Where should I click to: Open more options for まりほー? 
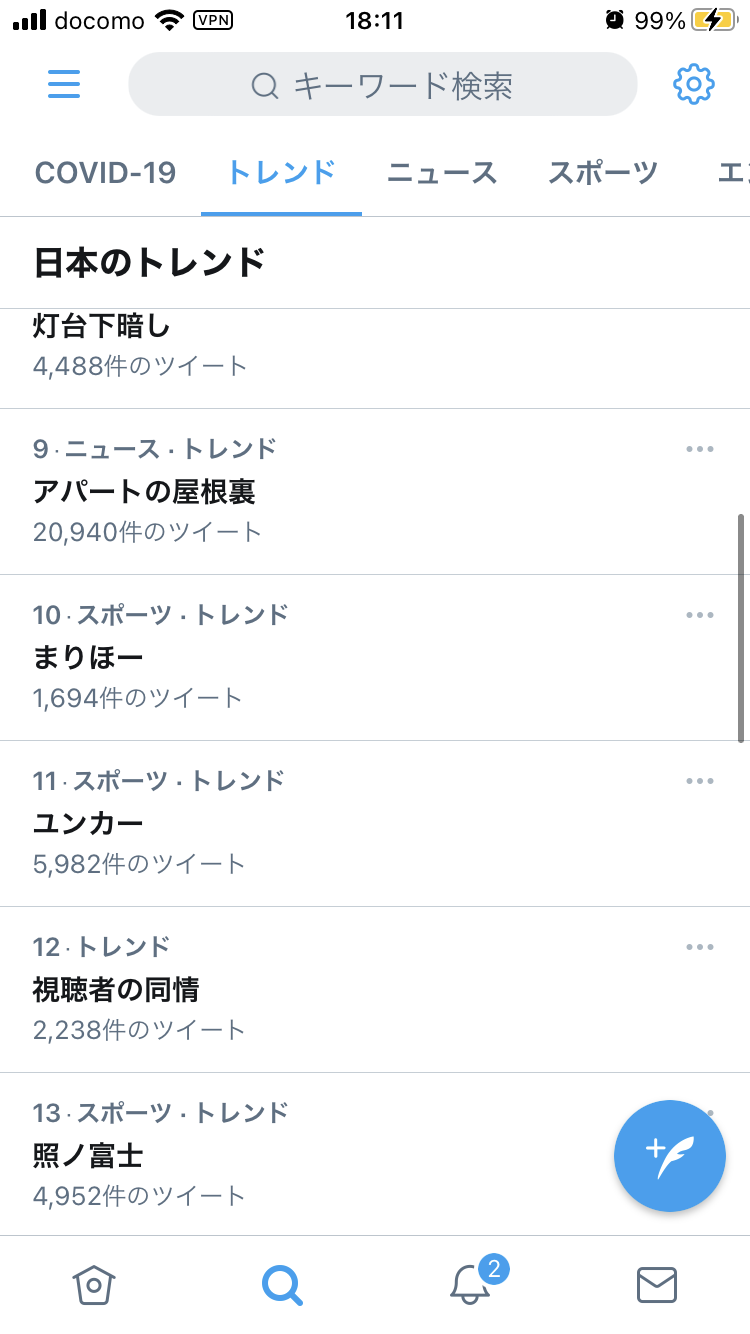click(x=700, y=615)
